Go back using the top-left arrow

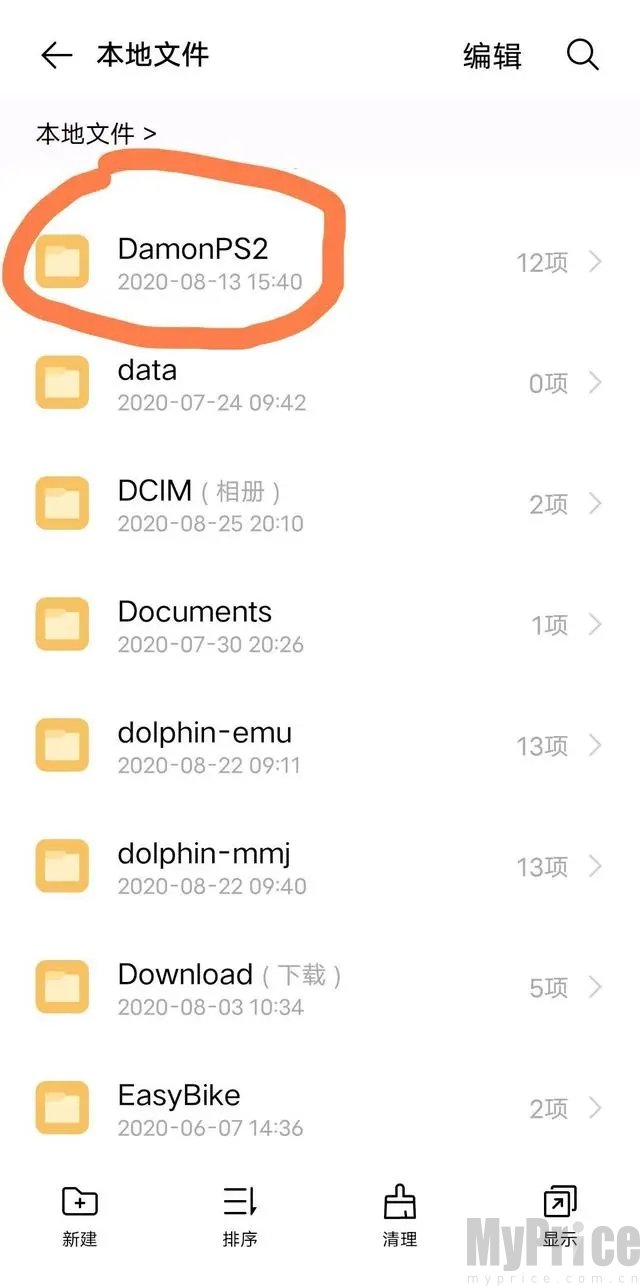56,55
